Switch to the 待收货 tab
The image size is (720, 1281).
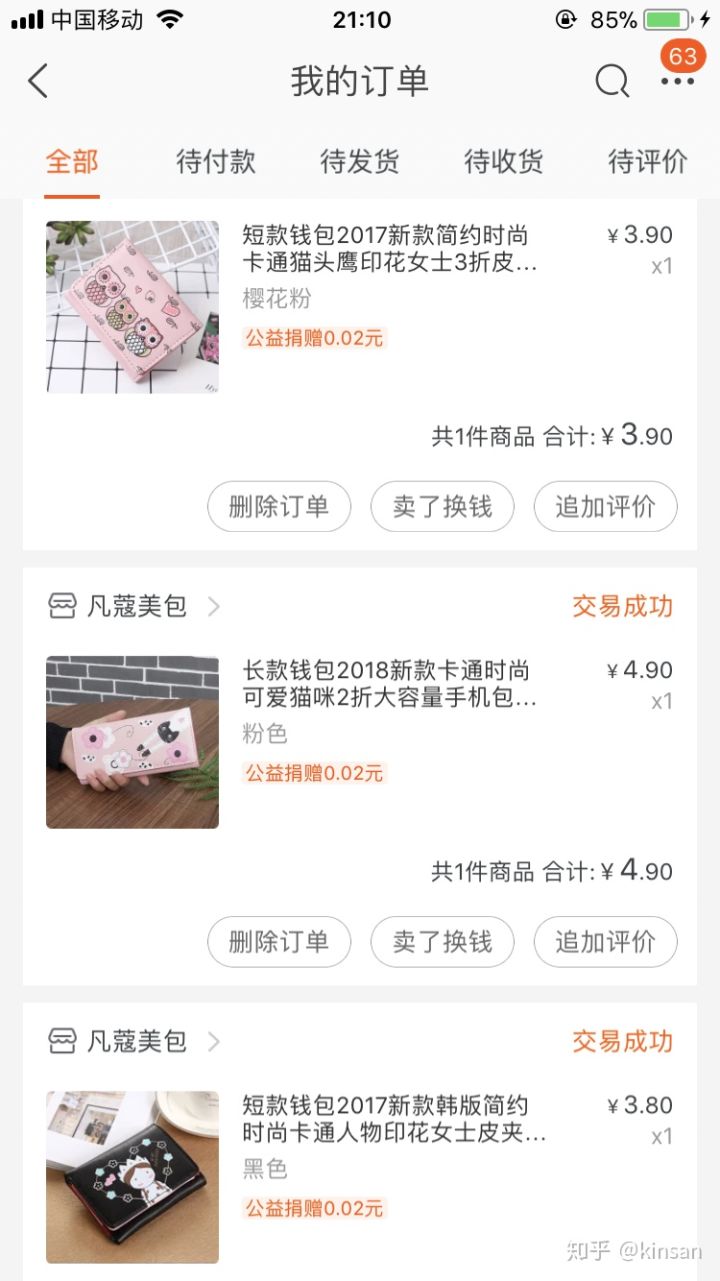(x=504, y=161)
